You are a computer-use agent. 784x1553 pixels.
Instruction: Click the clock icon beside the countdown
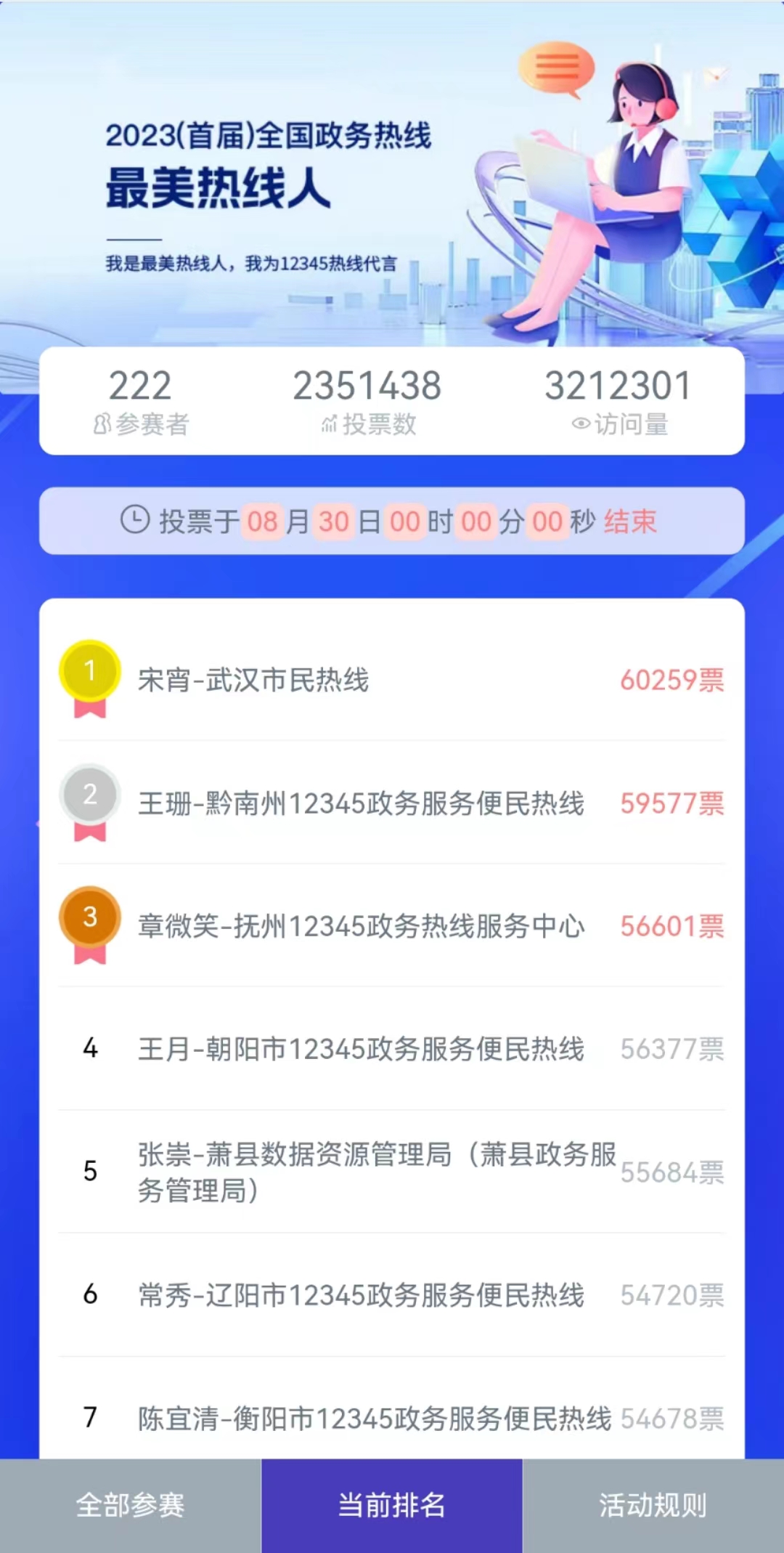pyautogui.click(x=132, y=520)
